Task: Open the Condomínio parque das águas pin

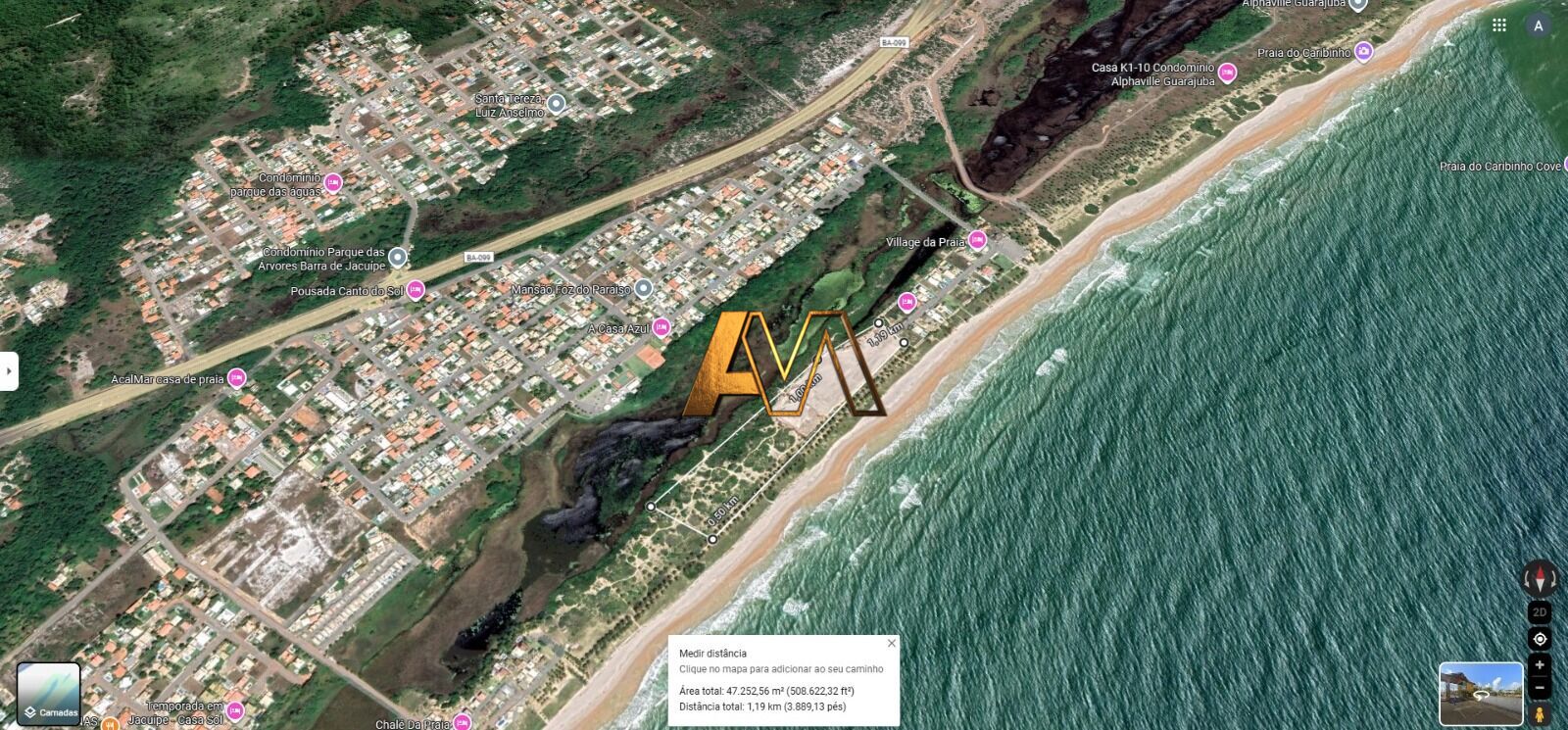Action: coord(333,182)
